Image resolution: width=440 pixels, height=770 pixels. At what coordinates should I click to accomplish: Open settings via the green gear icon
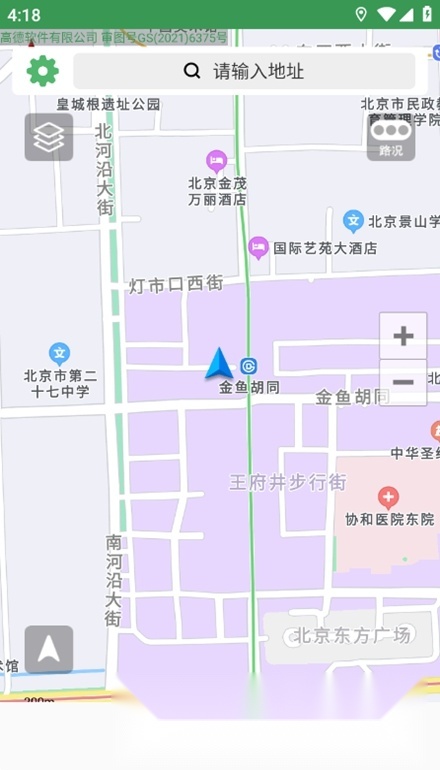[x=43, y=71]
